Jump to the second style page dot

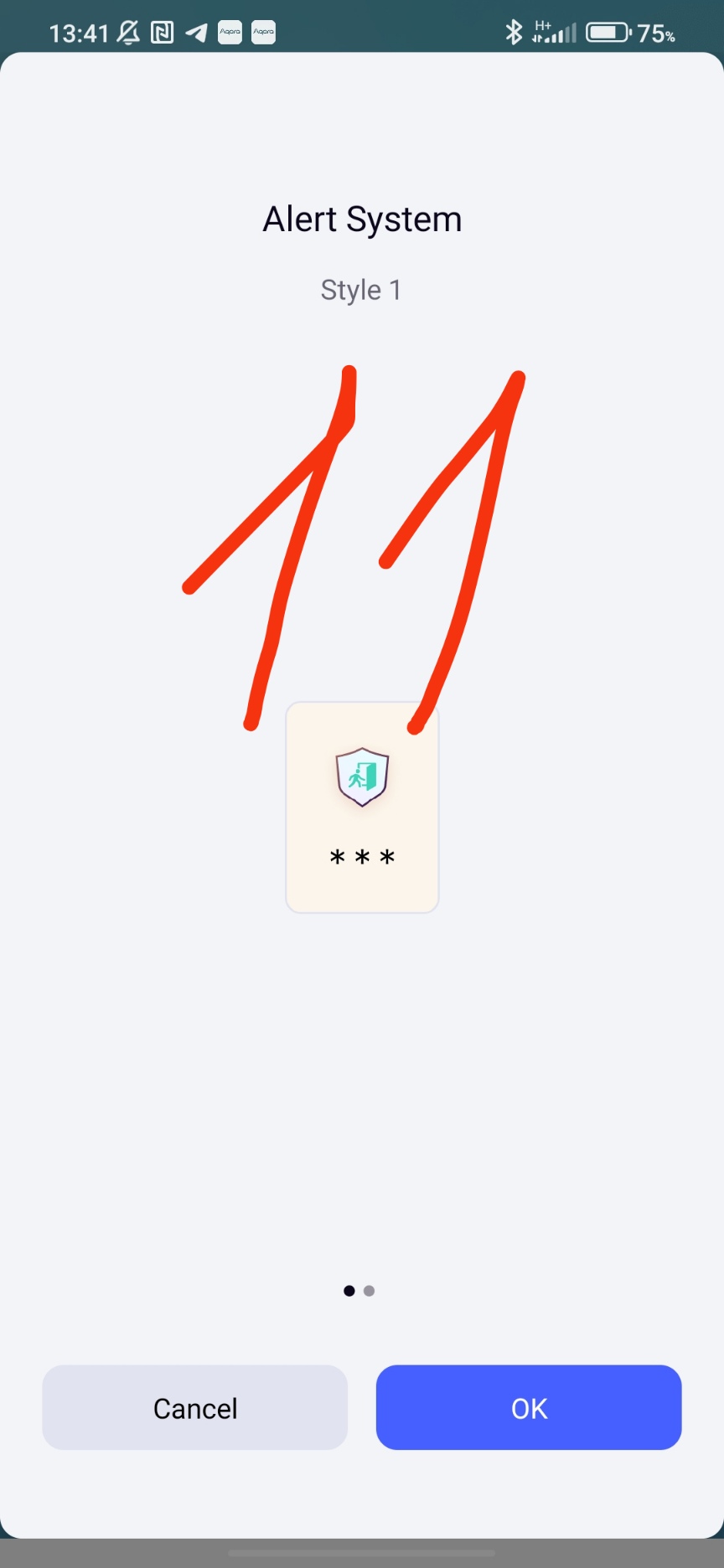(370, 1291)
